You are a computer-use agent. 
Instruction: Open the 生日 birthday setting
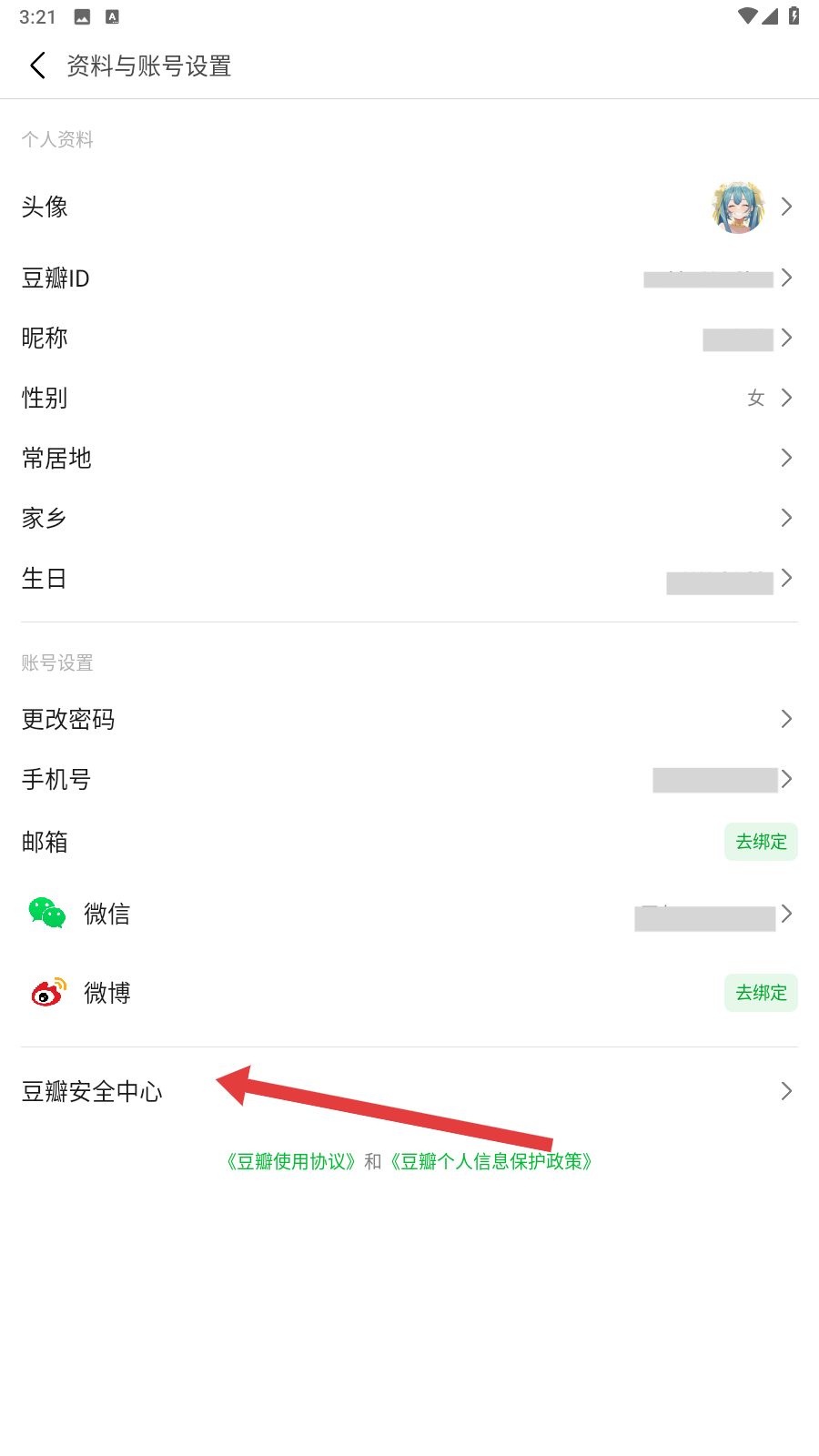(x=409, y=578)
